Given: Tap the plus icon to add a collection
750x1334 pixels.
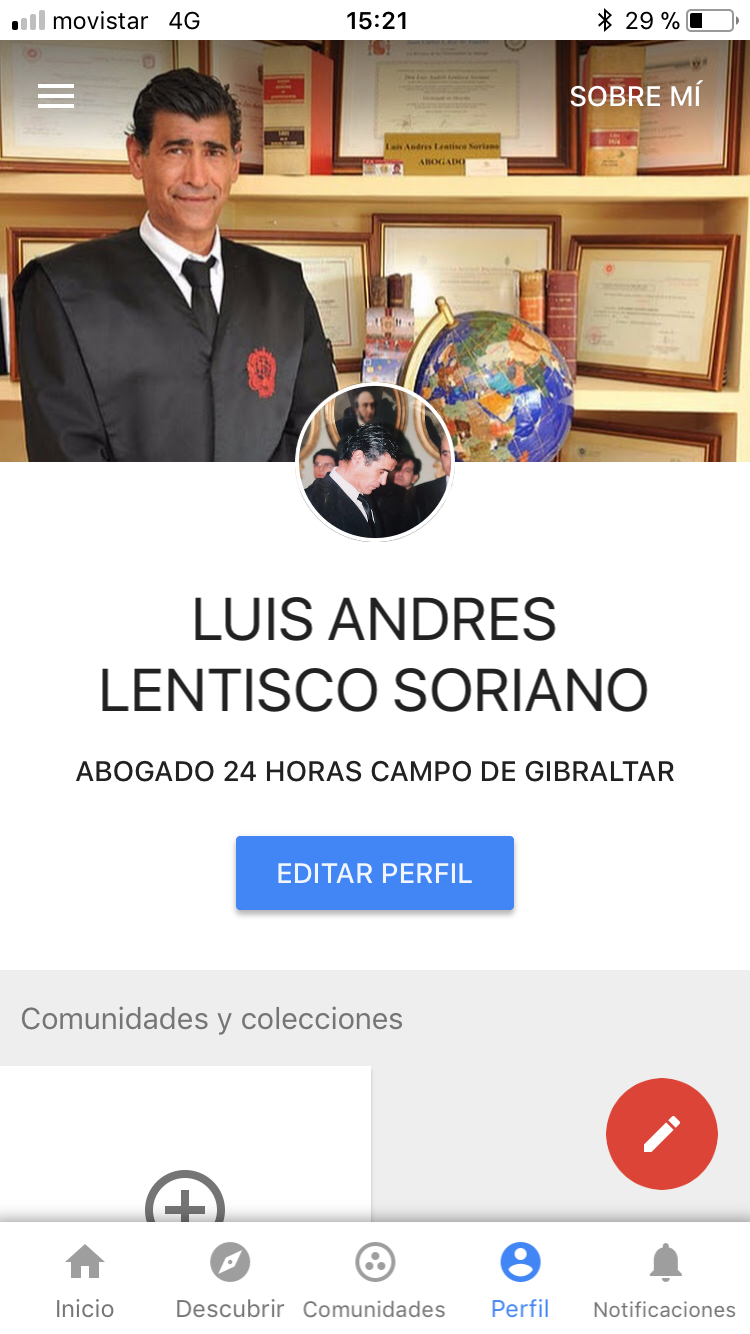Looking at the screenshot, I should (x=184, y=1207).
